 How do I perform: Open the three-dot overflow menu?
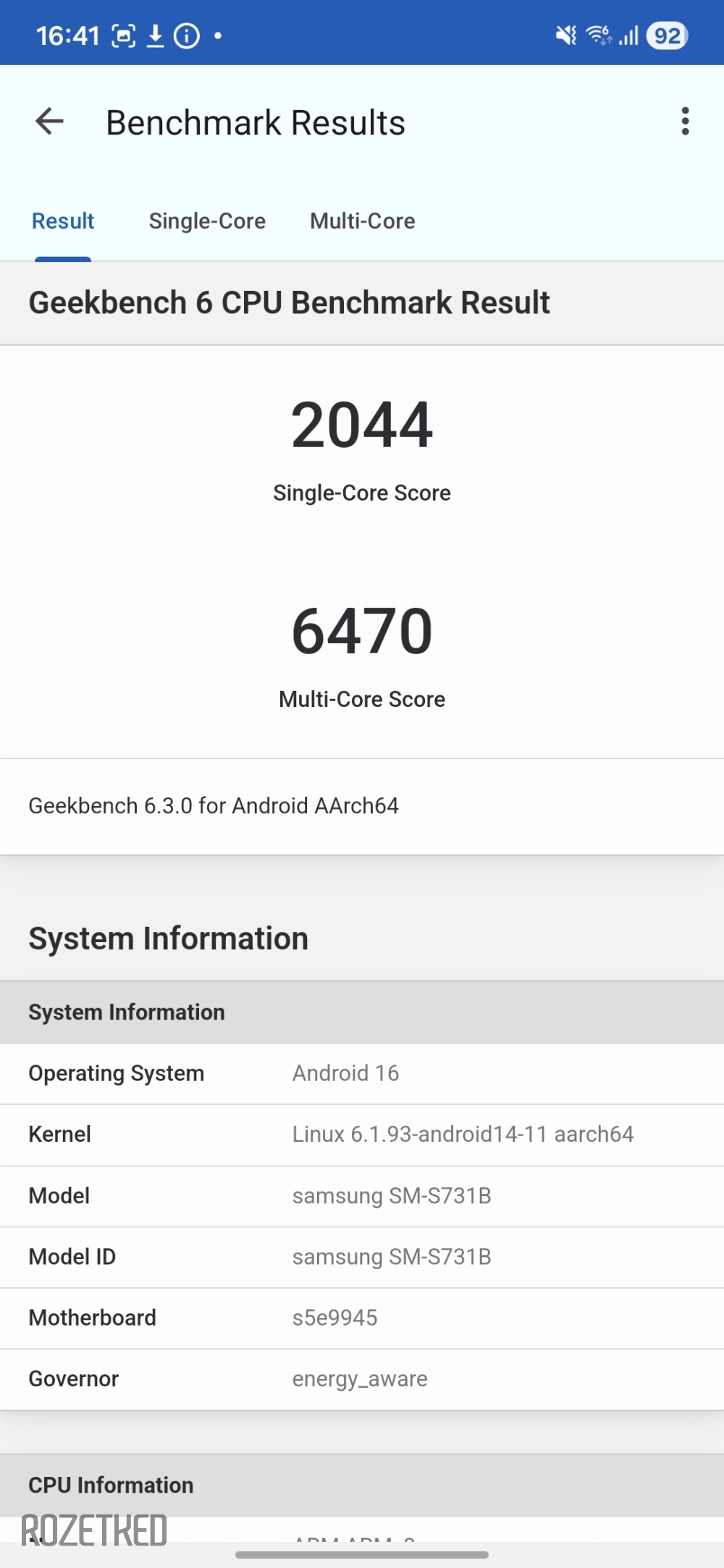coord(685,122)
